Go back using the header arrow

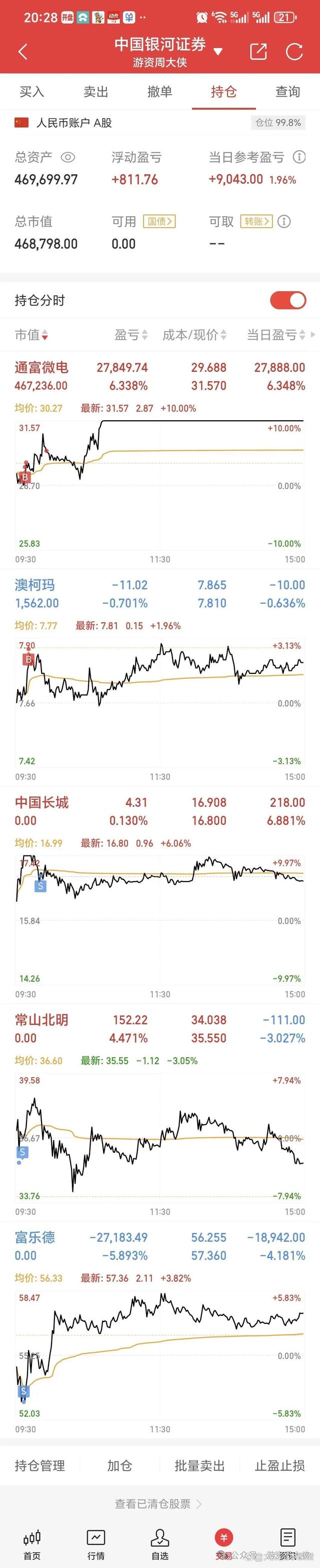coord(23,52)
